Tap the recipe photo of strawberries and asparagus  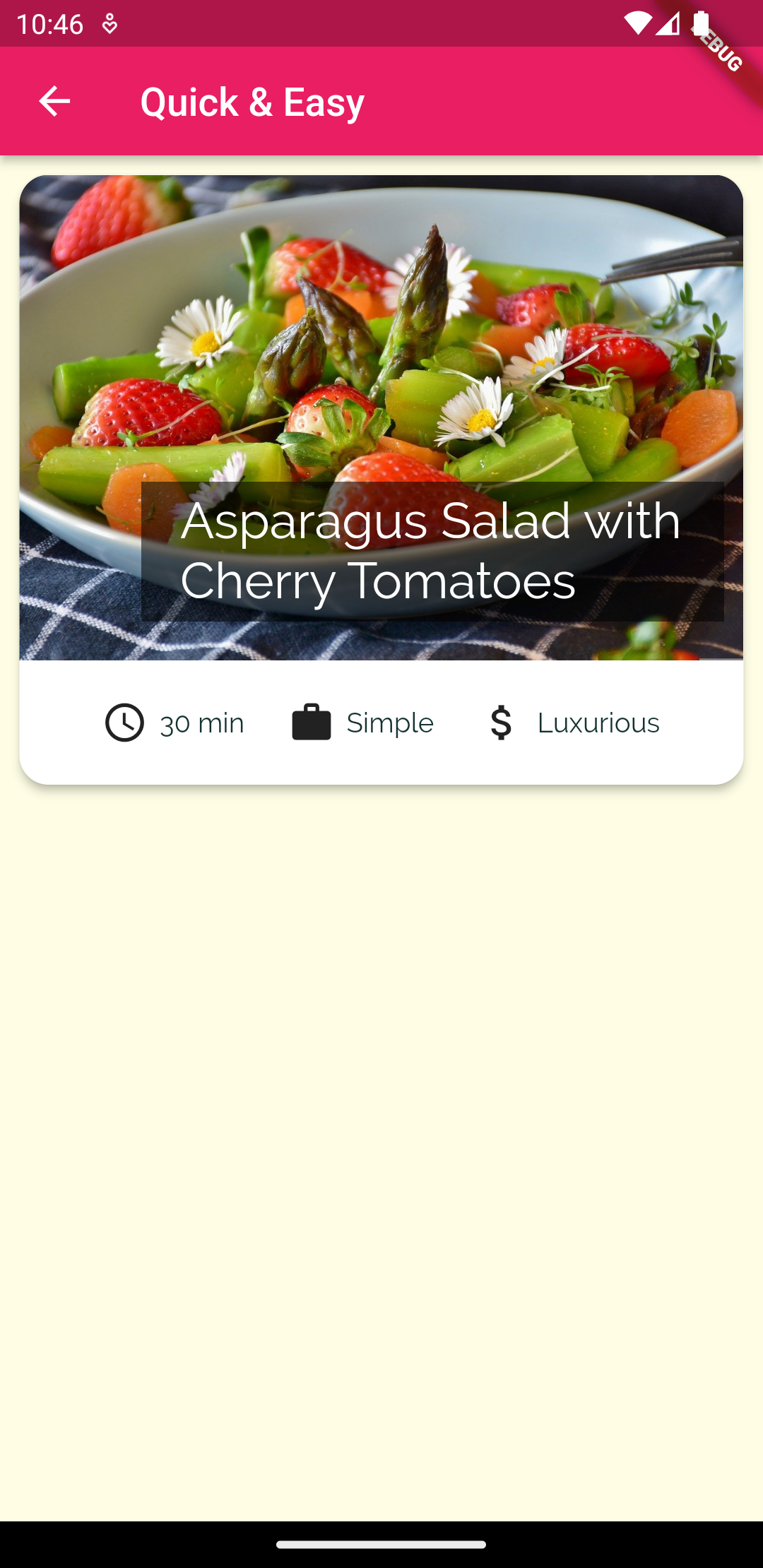click(x=381, y=339)
